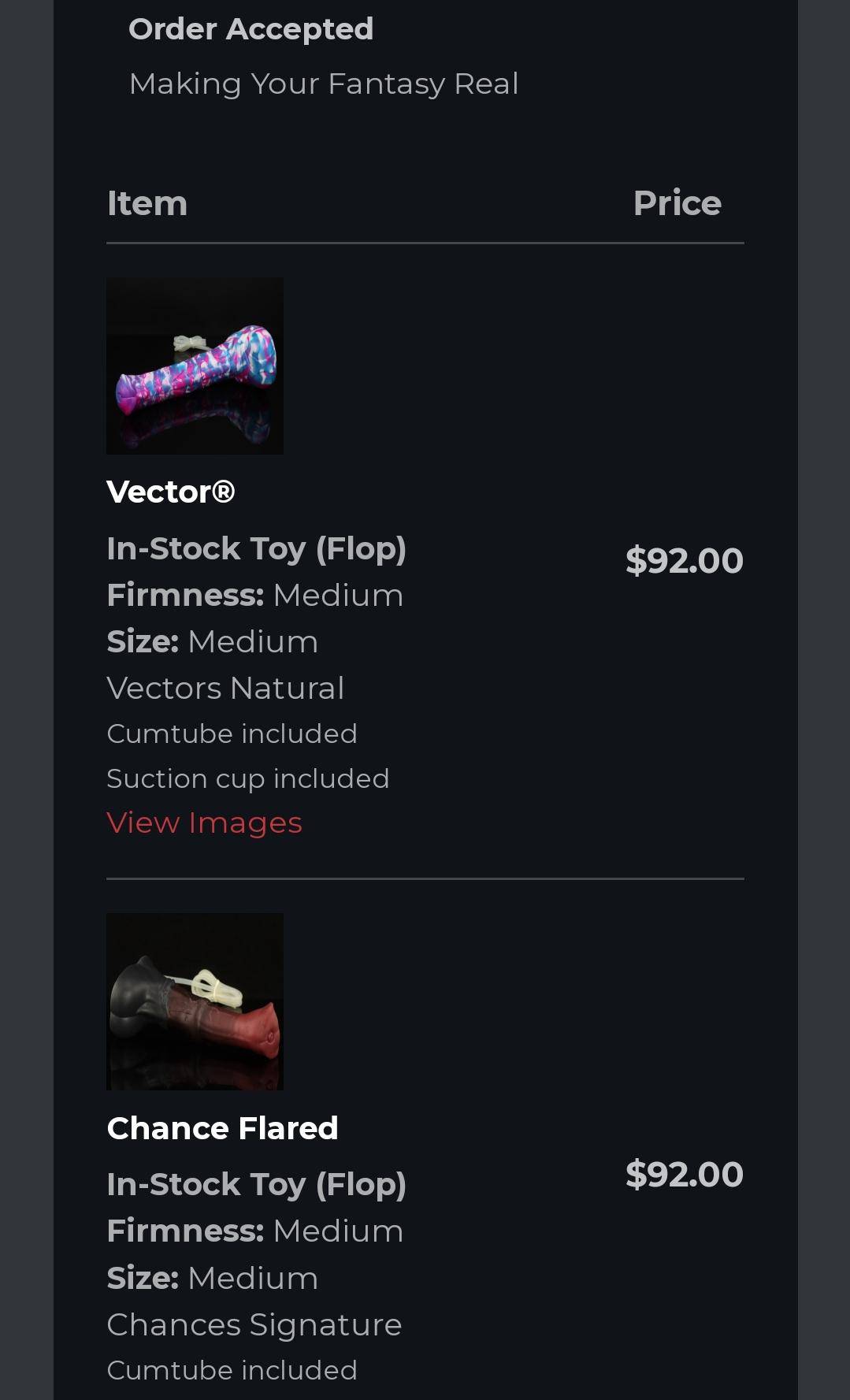Screen dimensions: 850x1400
Task: Click the Vectors Natural color description
Action: 225,687
